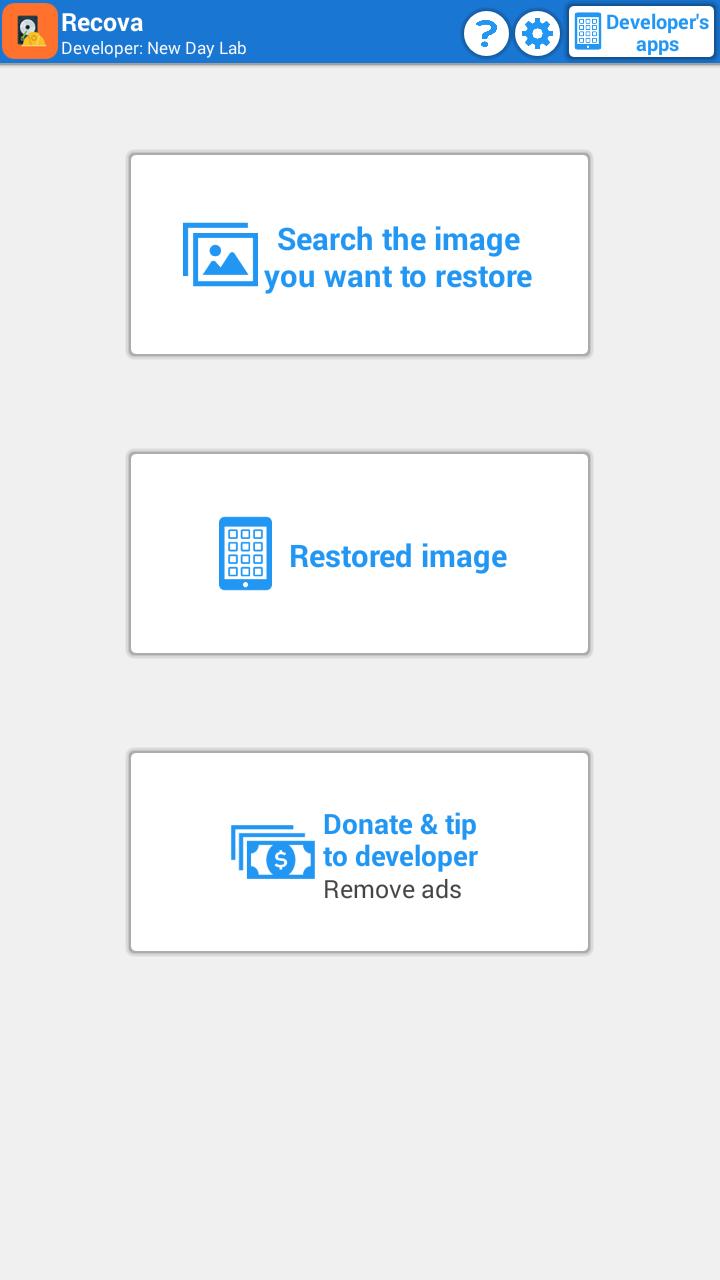720x1280 pixels.
Task: Open settings via the gear icon
Action: pyautogui.click(x=538, y=34)
